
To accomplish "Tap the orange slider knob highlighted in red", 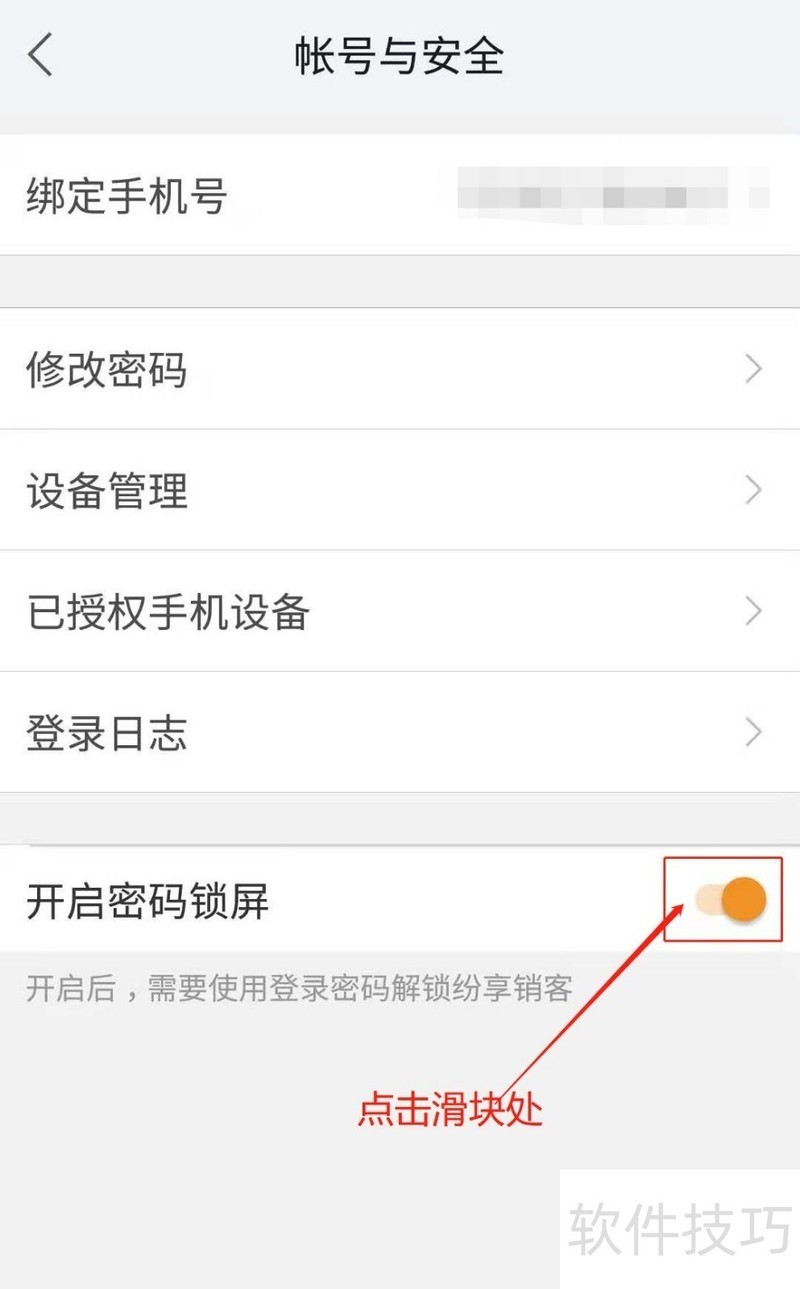I will click(x=741, y=898).
